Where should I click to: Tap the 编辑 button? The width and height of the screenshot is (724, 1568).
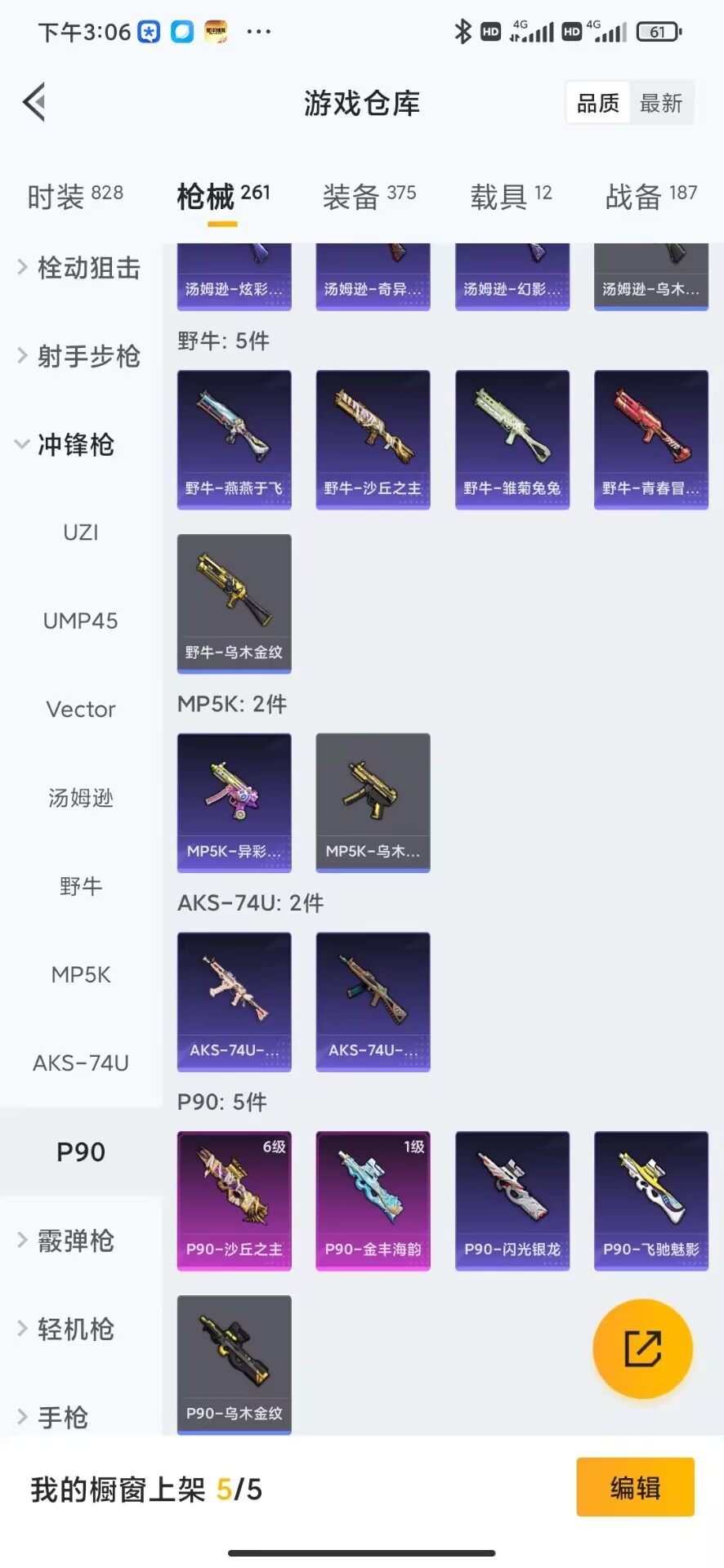[635, 1488]
